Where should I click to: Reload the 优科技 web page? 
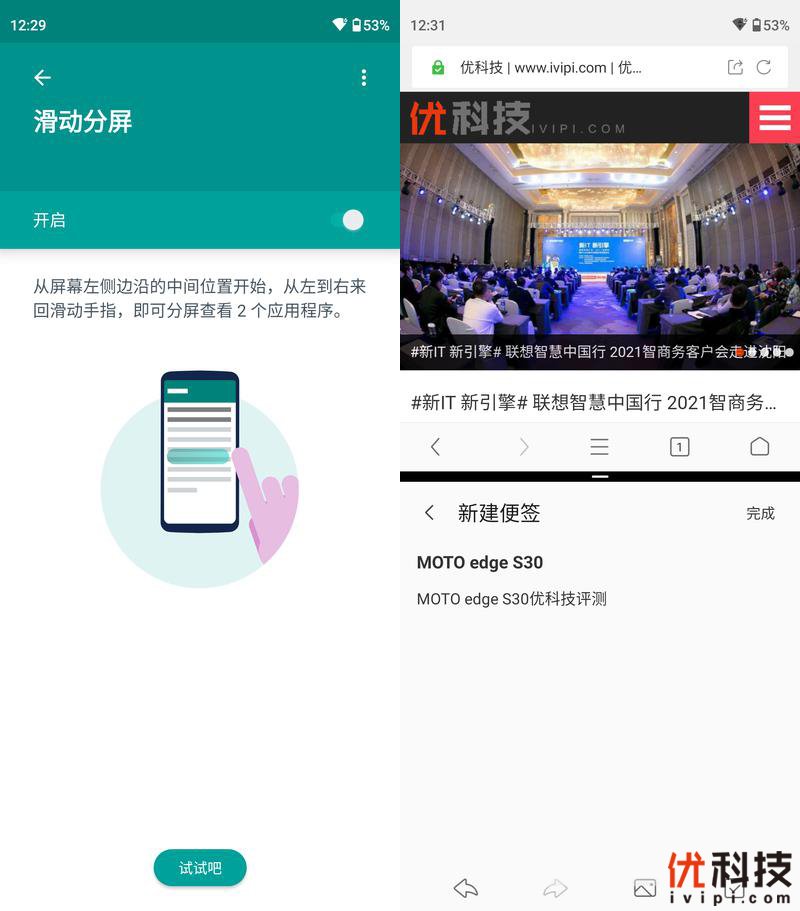point(764,68)
